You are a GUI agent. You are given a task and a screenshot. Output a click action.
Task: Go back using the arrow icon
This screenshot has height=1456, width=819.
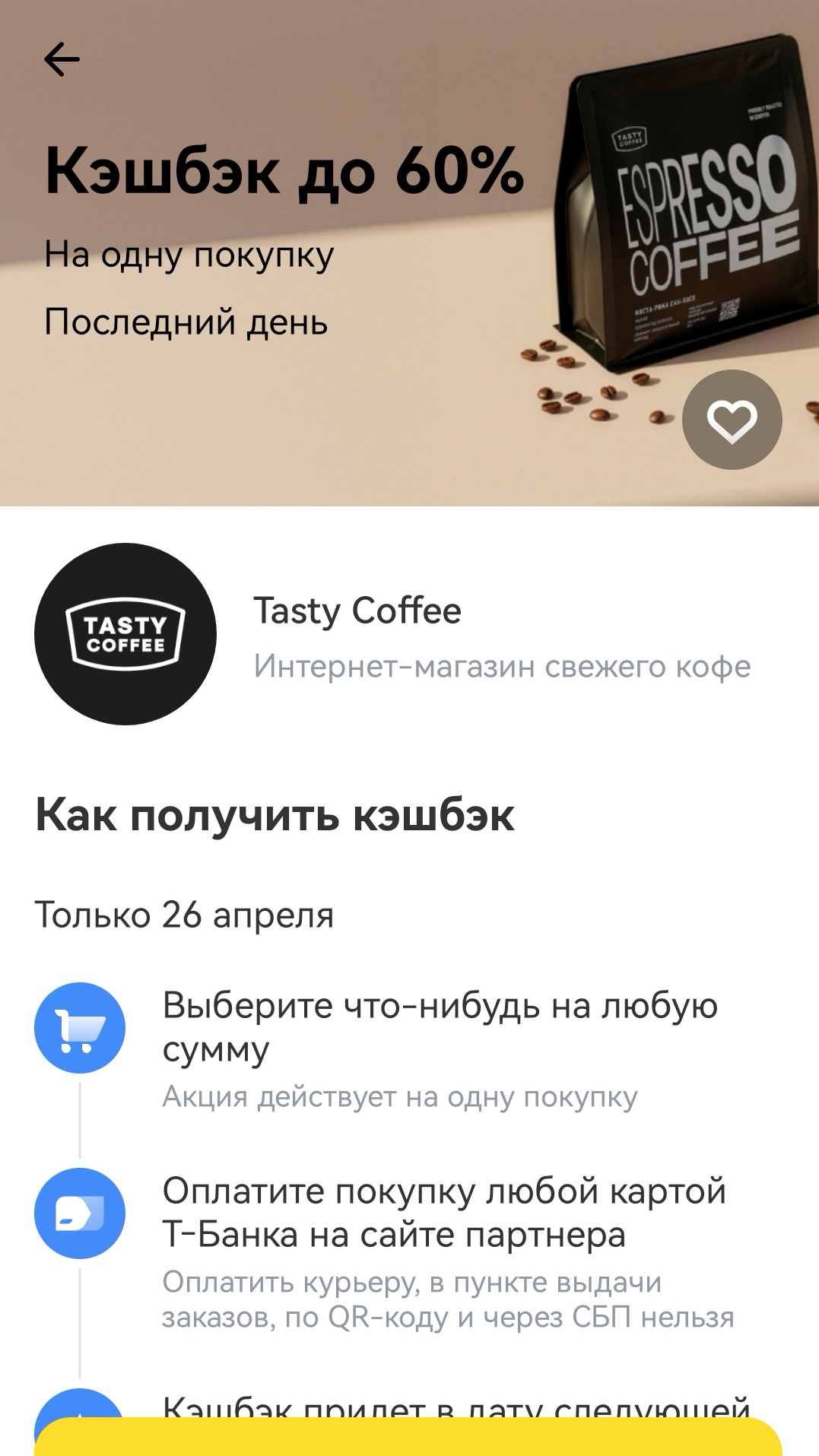coord(62,59)
